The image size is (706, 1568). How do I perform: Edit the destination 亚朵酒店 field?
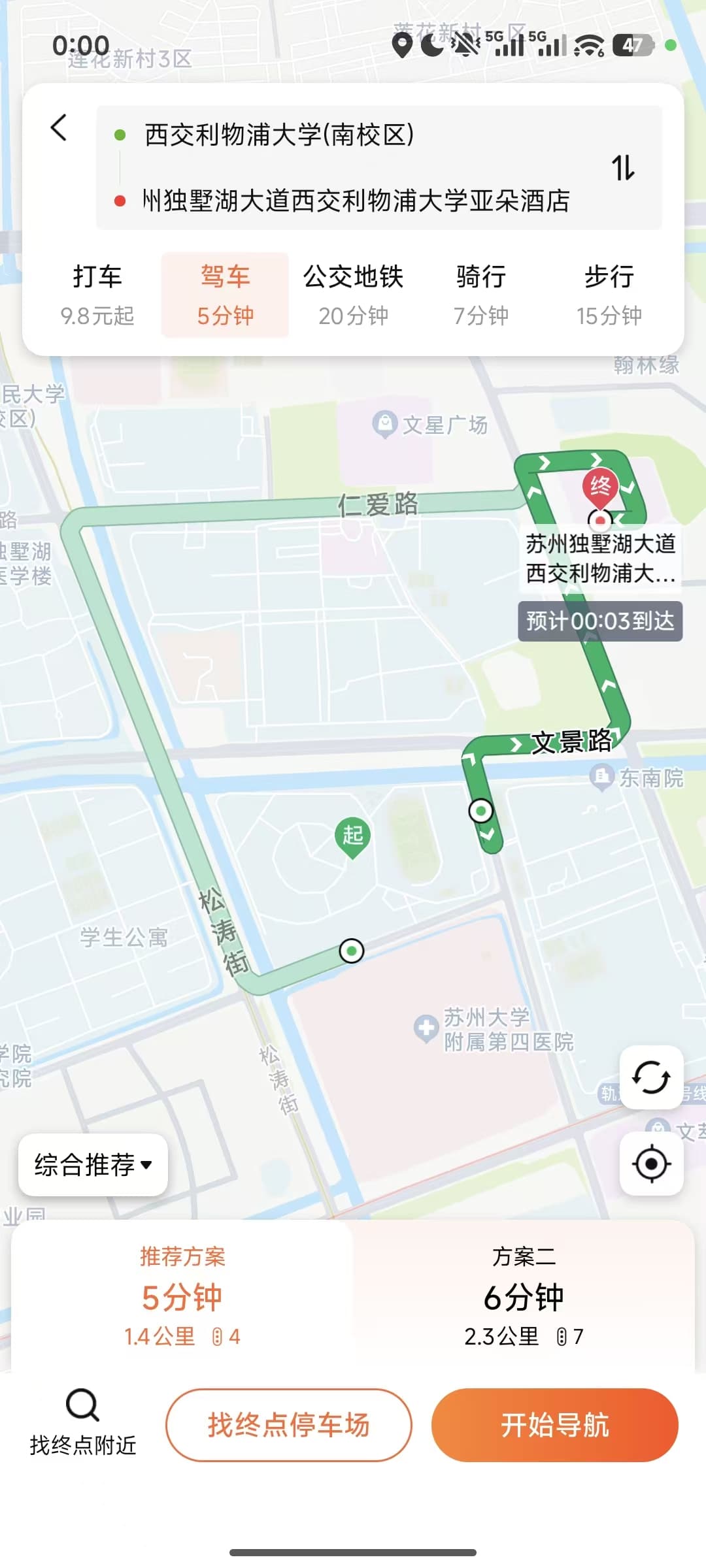click(356, 201)
